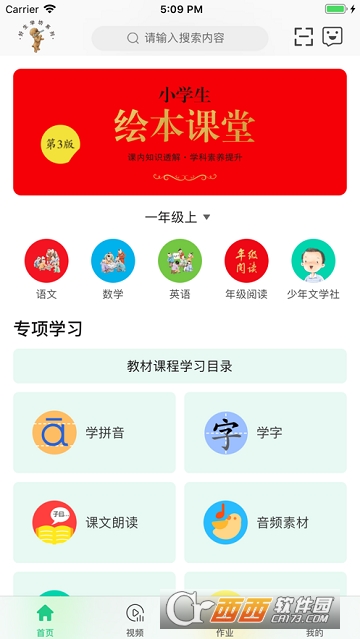This screenshot has height=639, width=360.
Task: Open the 数学 subject
Action: pyautogui.click(x=113, y=269)
